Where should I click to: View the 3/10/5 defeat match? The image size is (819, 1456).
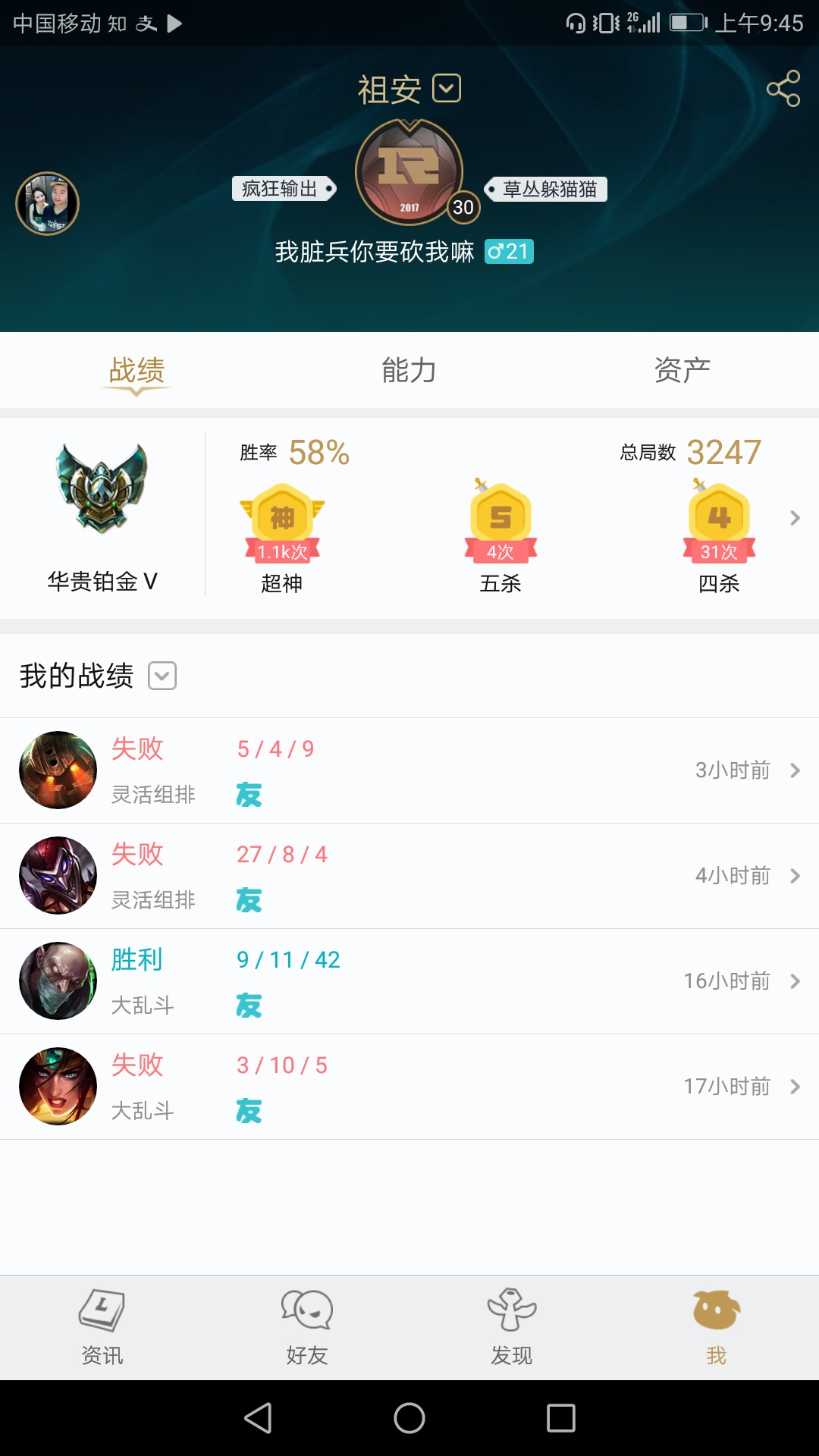(x=409, y=1087)
